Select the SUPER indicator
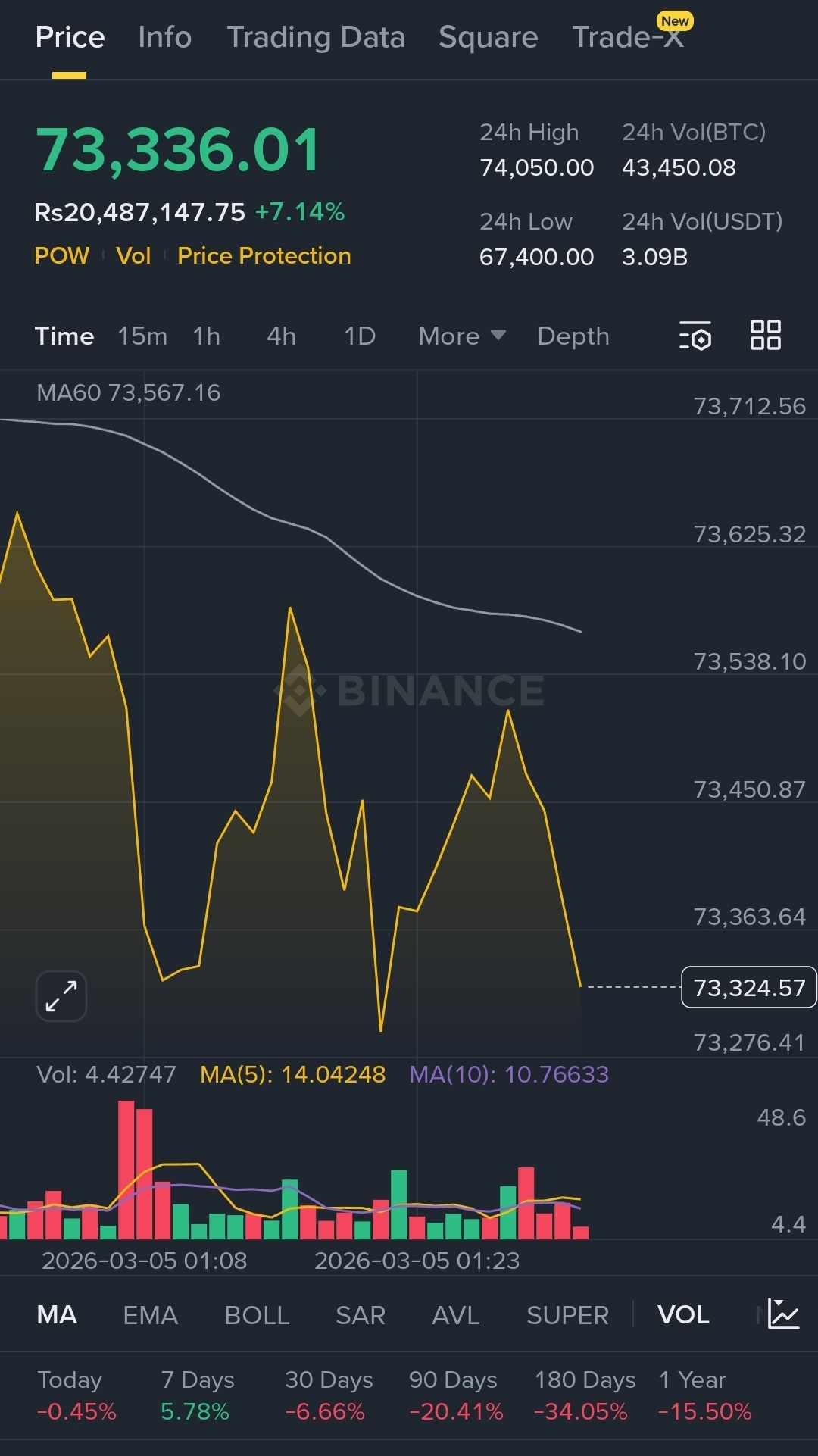 567,1315
